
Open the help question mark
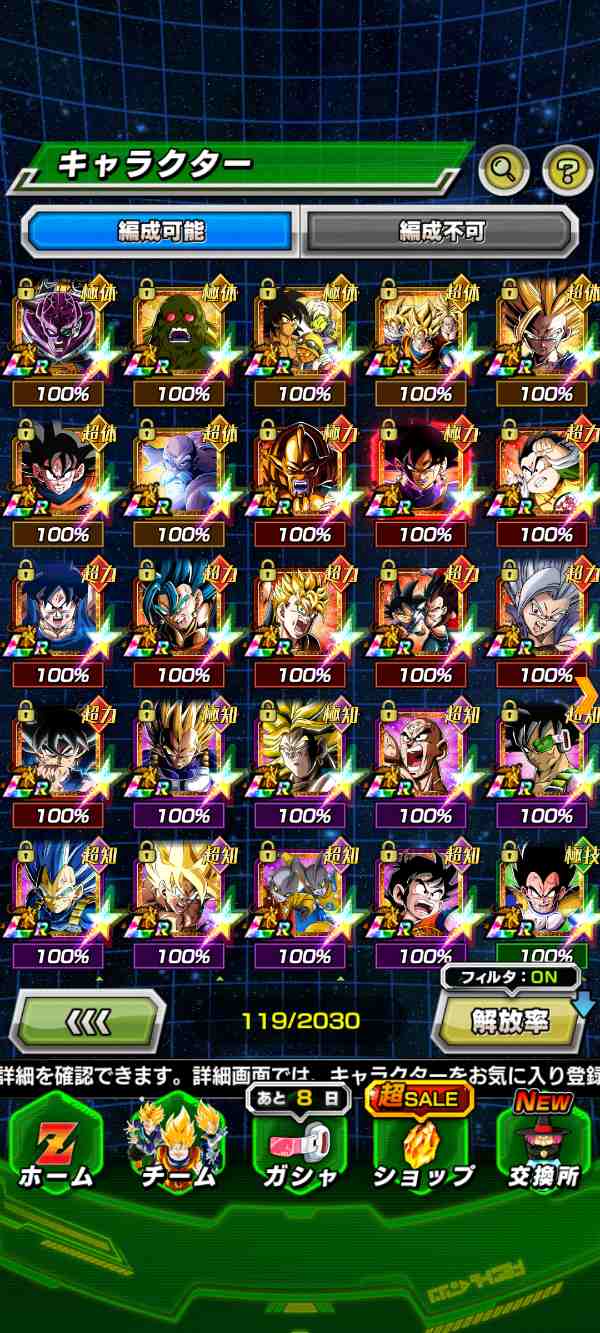pyautogui.click(x=567, y=170)
